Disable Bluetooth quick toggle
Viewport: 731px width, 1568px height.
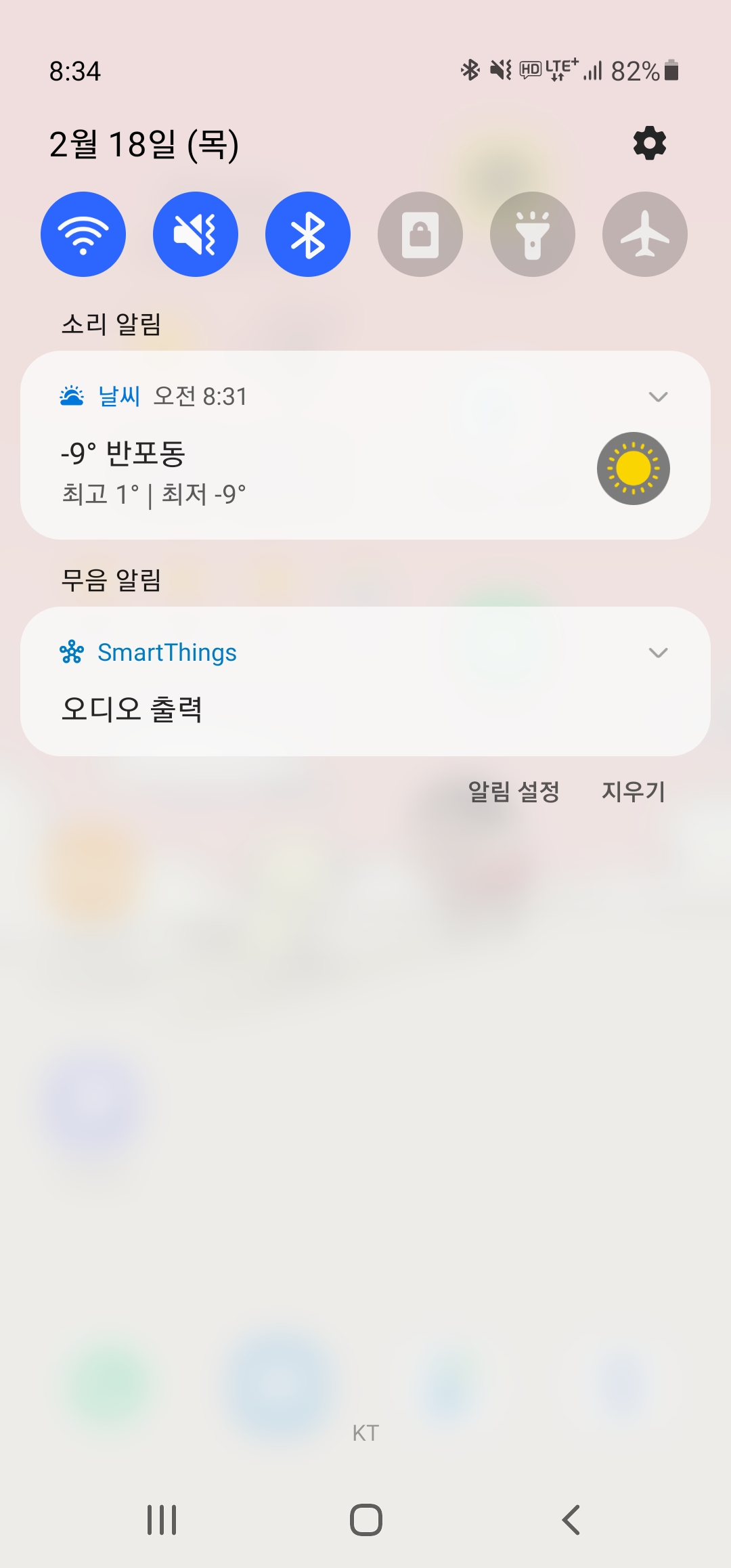click(x=308, y=234)
